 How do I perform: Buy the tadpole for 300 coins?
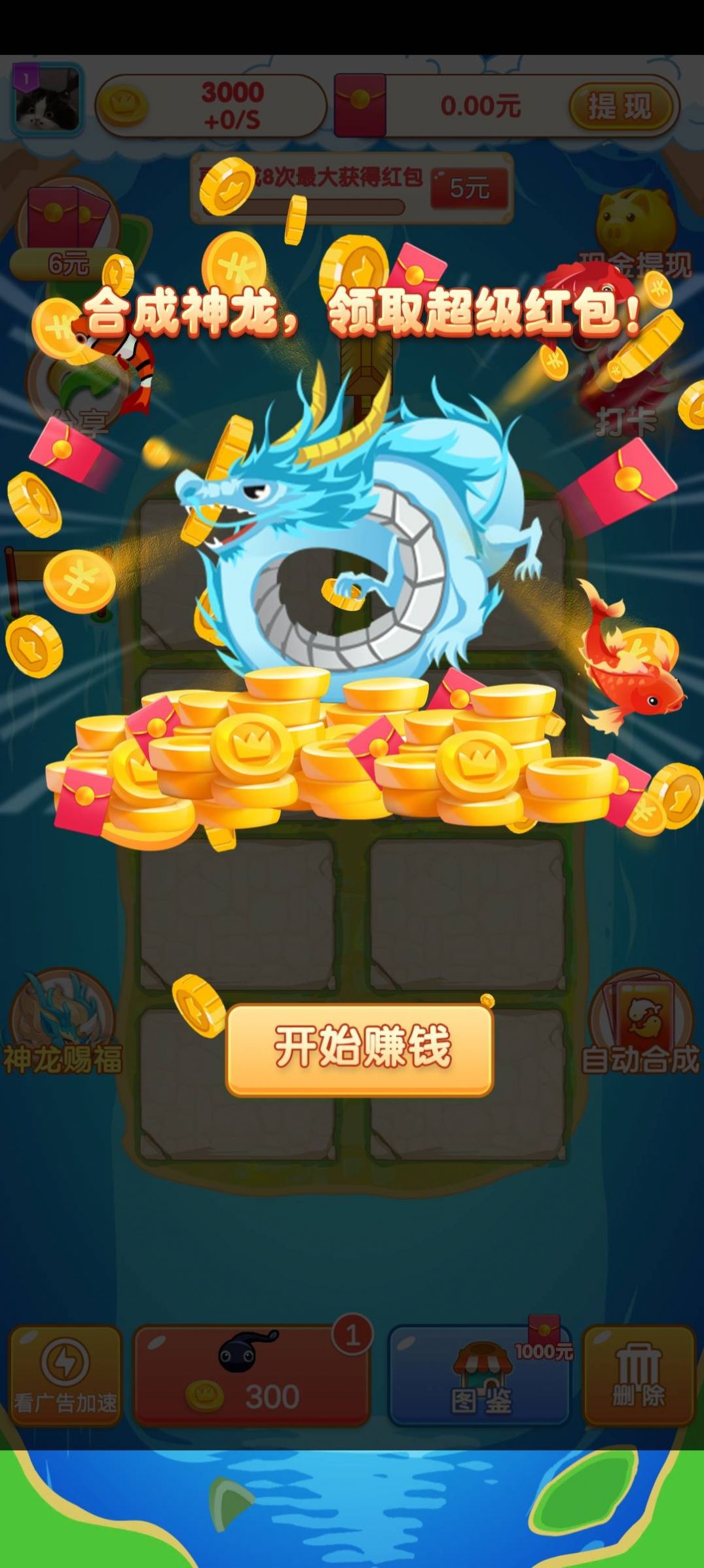tap(251, 1375)
